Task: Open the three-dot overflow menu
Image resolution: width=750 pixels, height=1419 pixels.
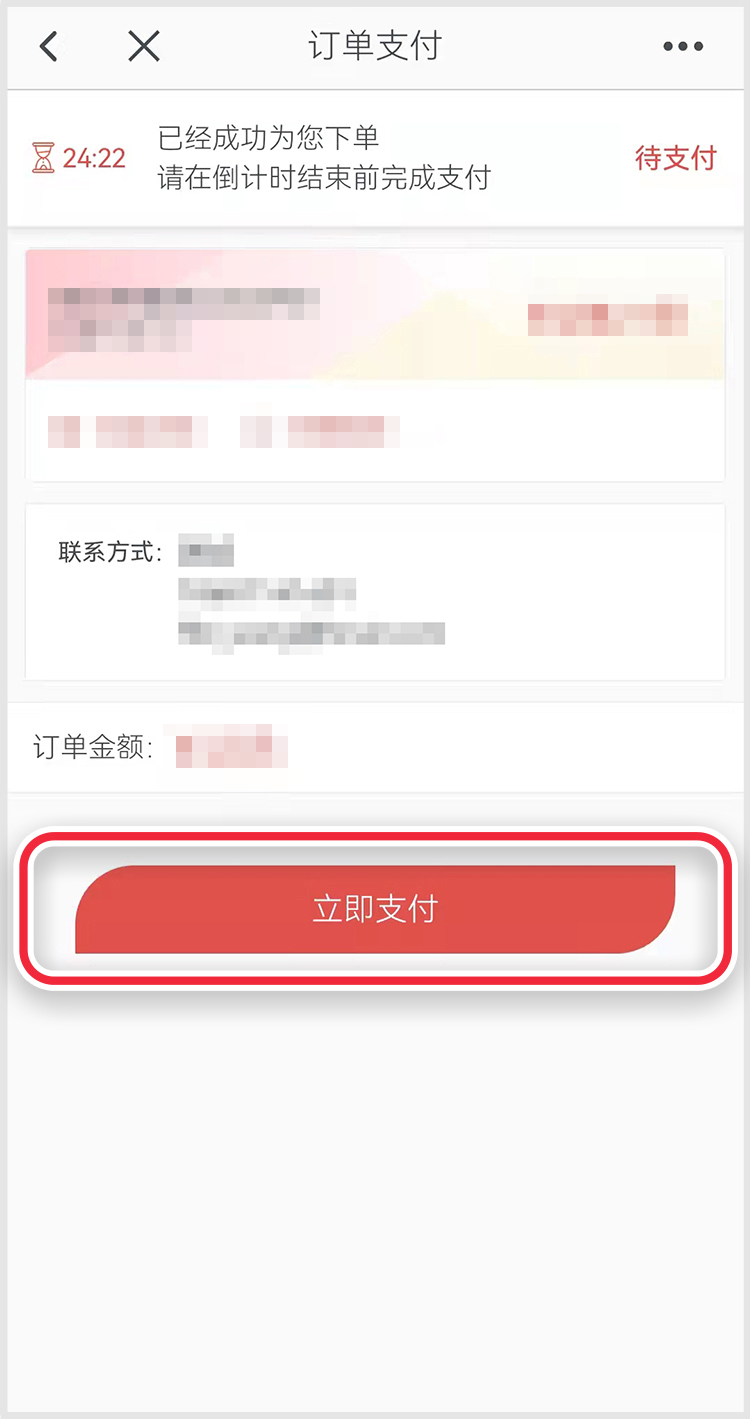Action: click(683, 46)
